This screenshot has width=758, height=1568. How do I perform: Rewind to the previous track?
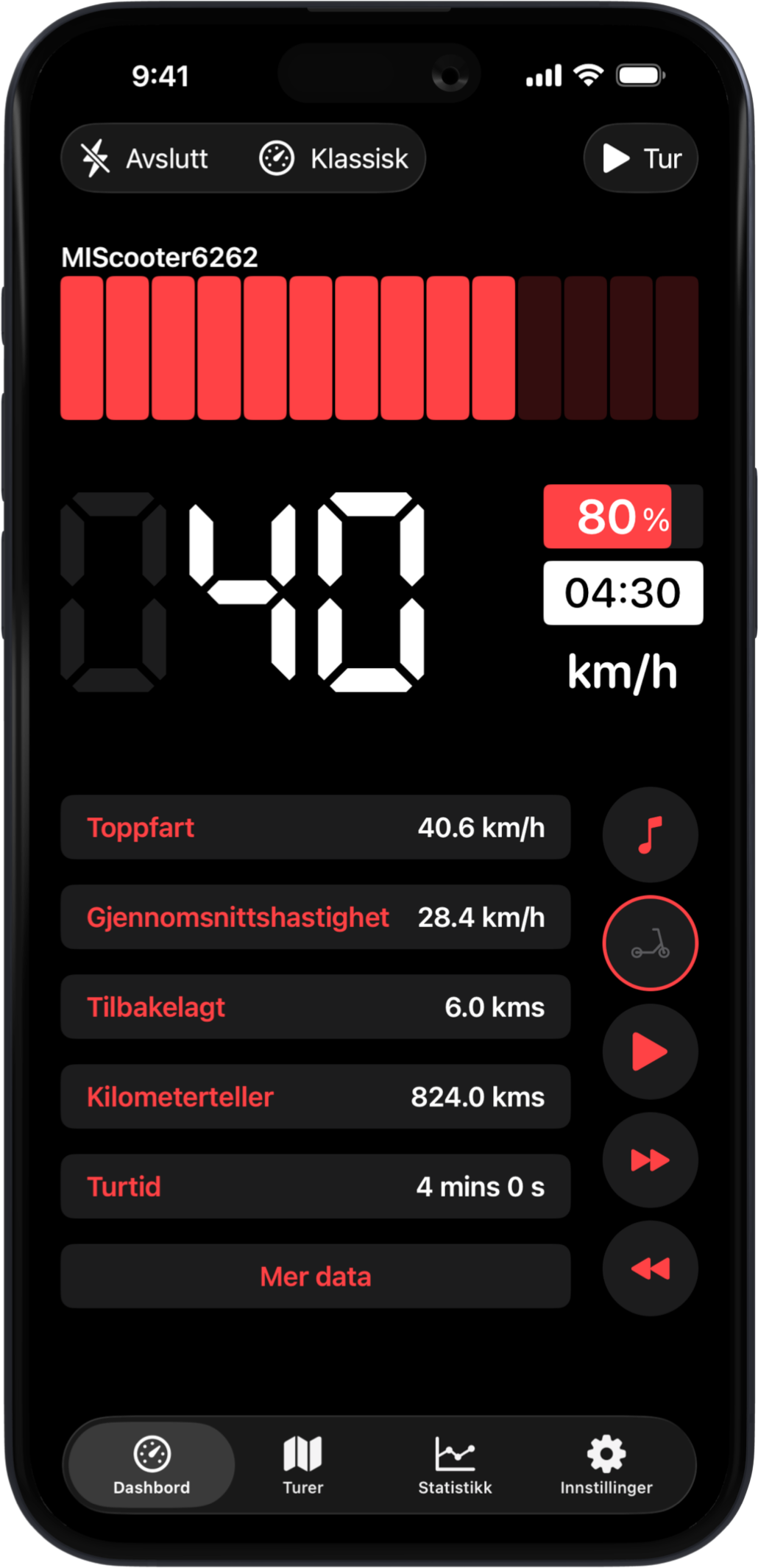(x=650, y=1268)
